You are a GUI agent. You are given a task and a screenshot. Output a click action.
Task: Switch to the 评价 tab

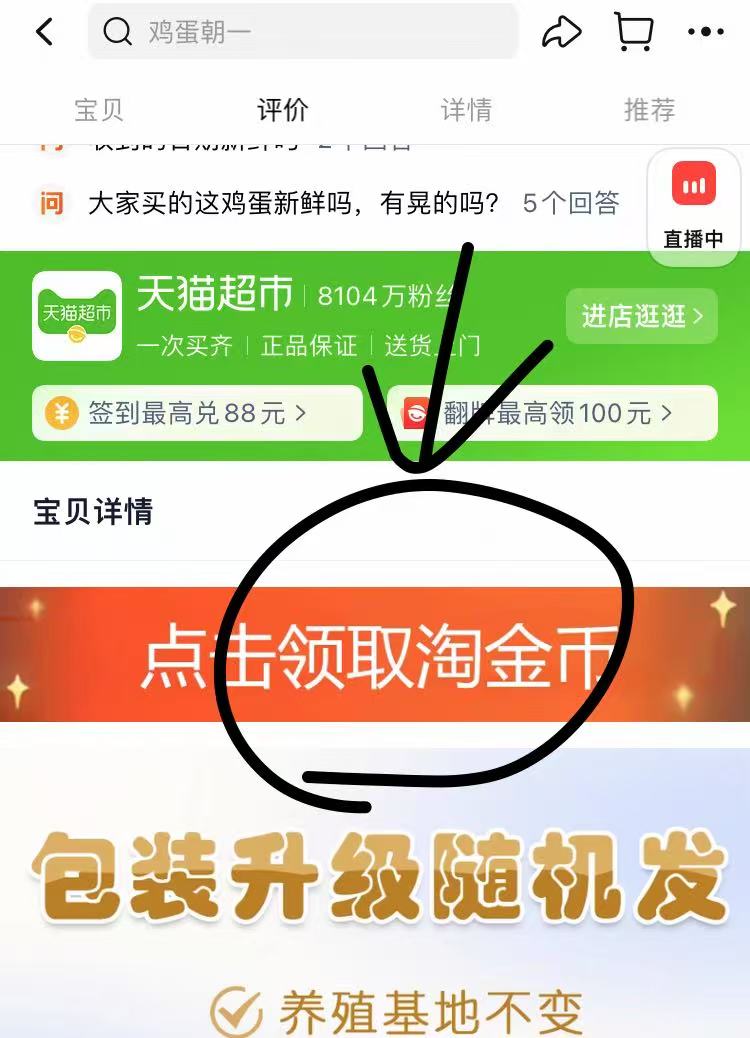click(282, 109)
